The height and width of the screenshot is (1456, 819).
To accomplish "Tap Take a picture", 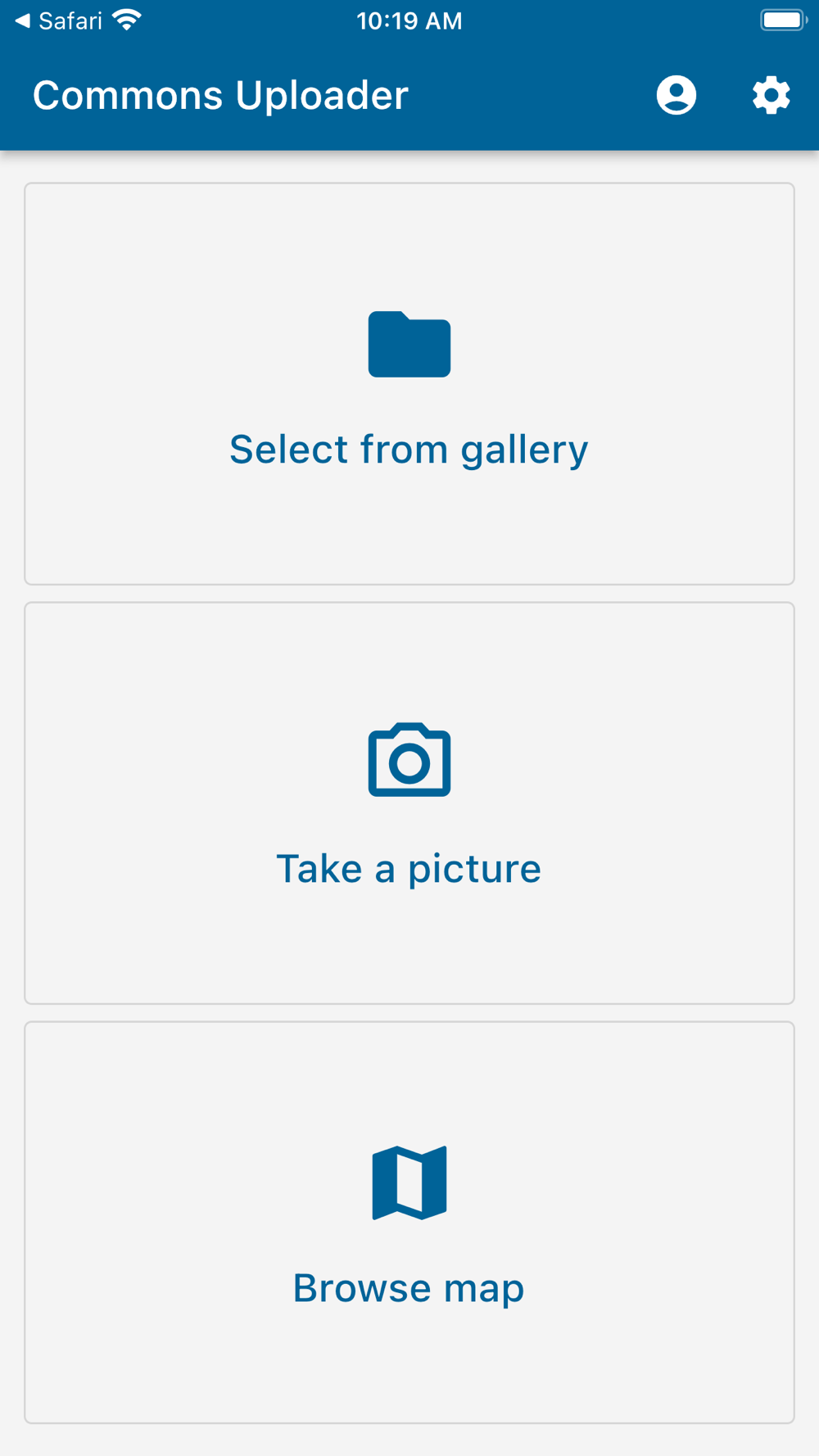I will (409, 803).
